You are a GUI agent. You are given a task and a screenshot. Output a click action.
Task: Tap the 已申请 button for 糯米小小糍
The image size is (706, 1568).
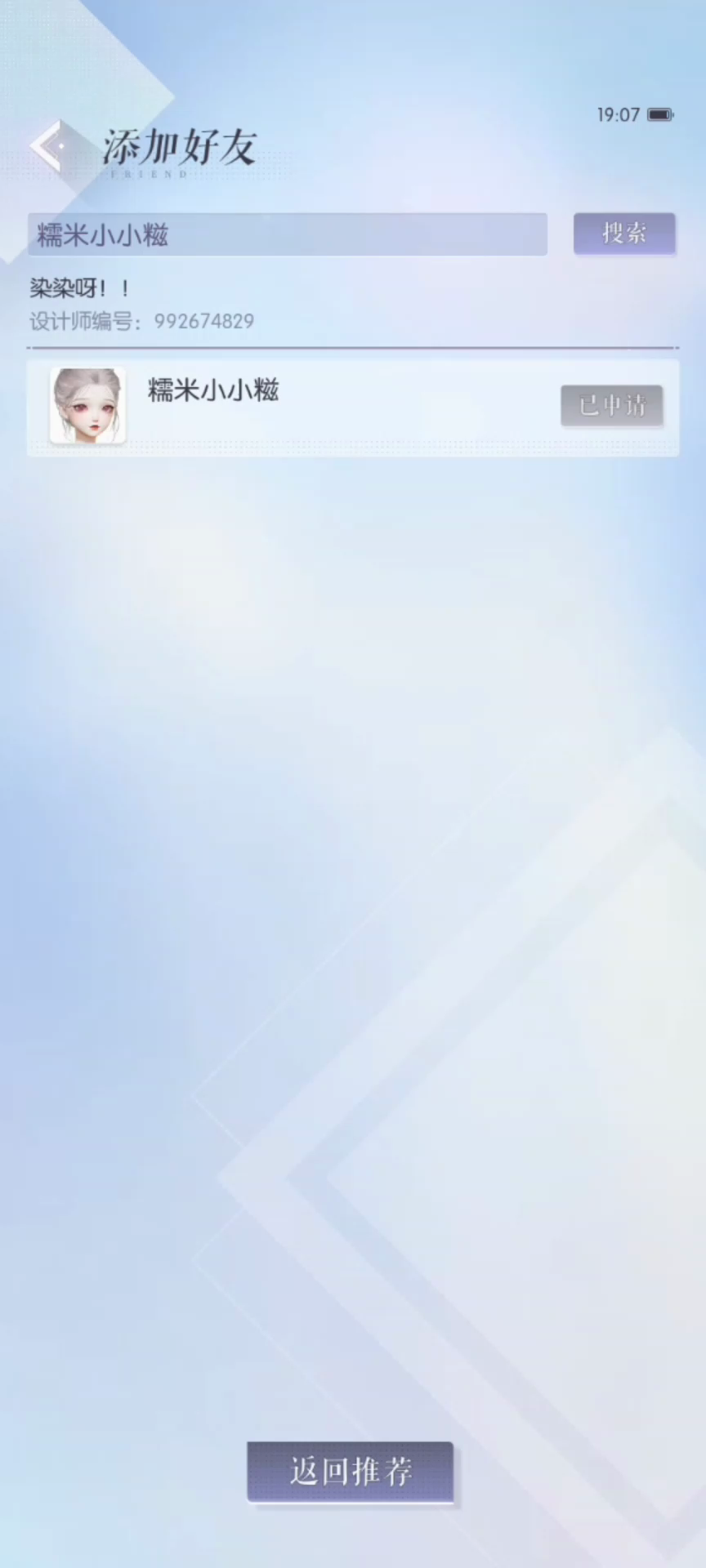click(611, 405)
